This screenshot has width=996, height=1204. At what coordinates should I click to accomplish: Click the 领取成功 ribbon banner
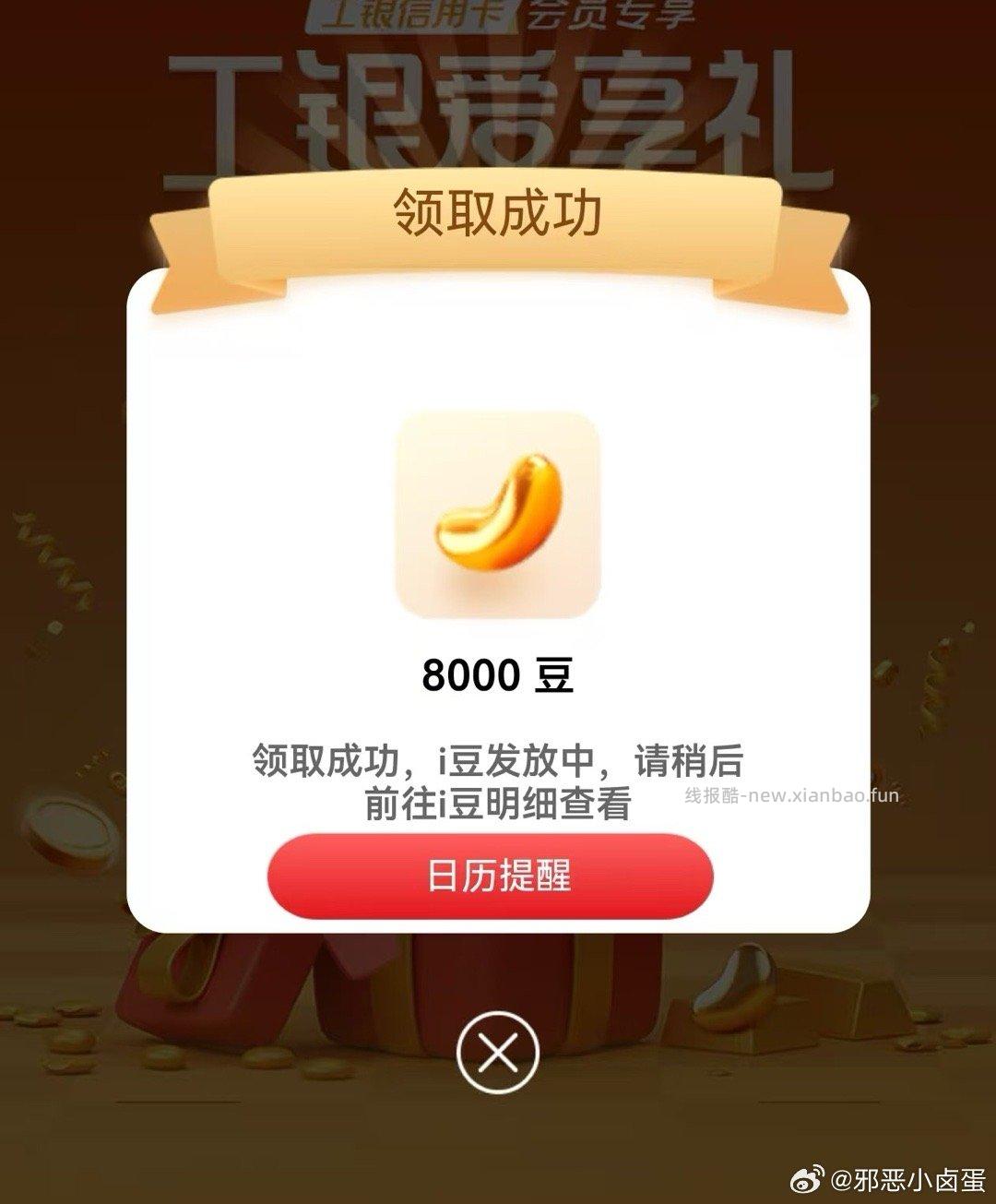click(498, 212)
